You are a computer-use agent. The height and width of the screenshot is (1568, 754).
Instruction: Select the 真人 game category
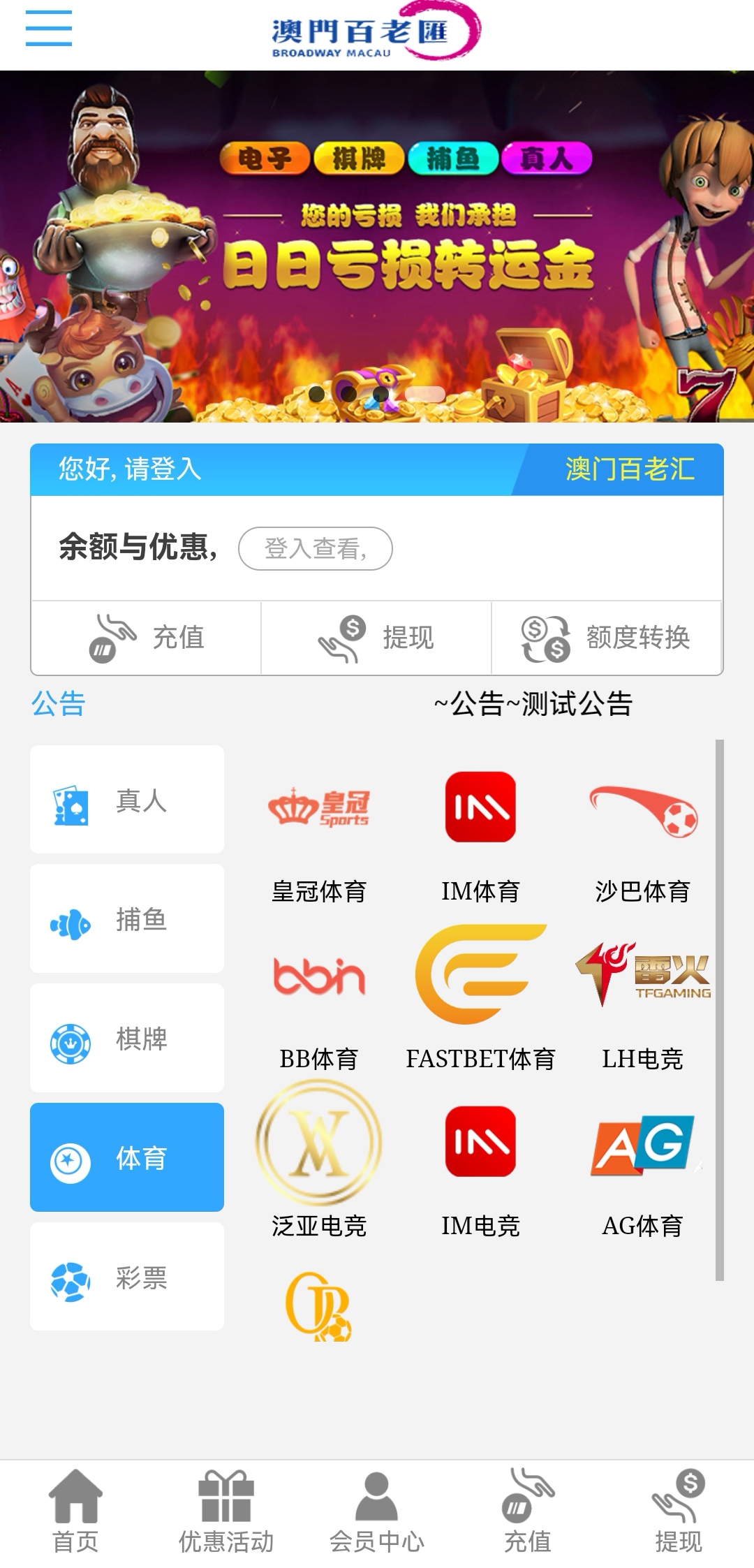[127, 800]
